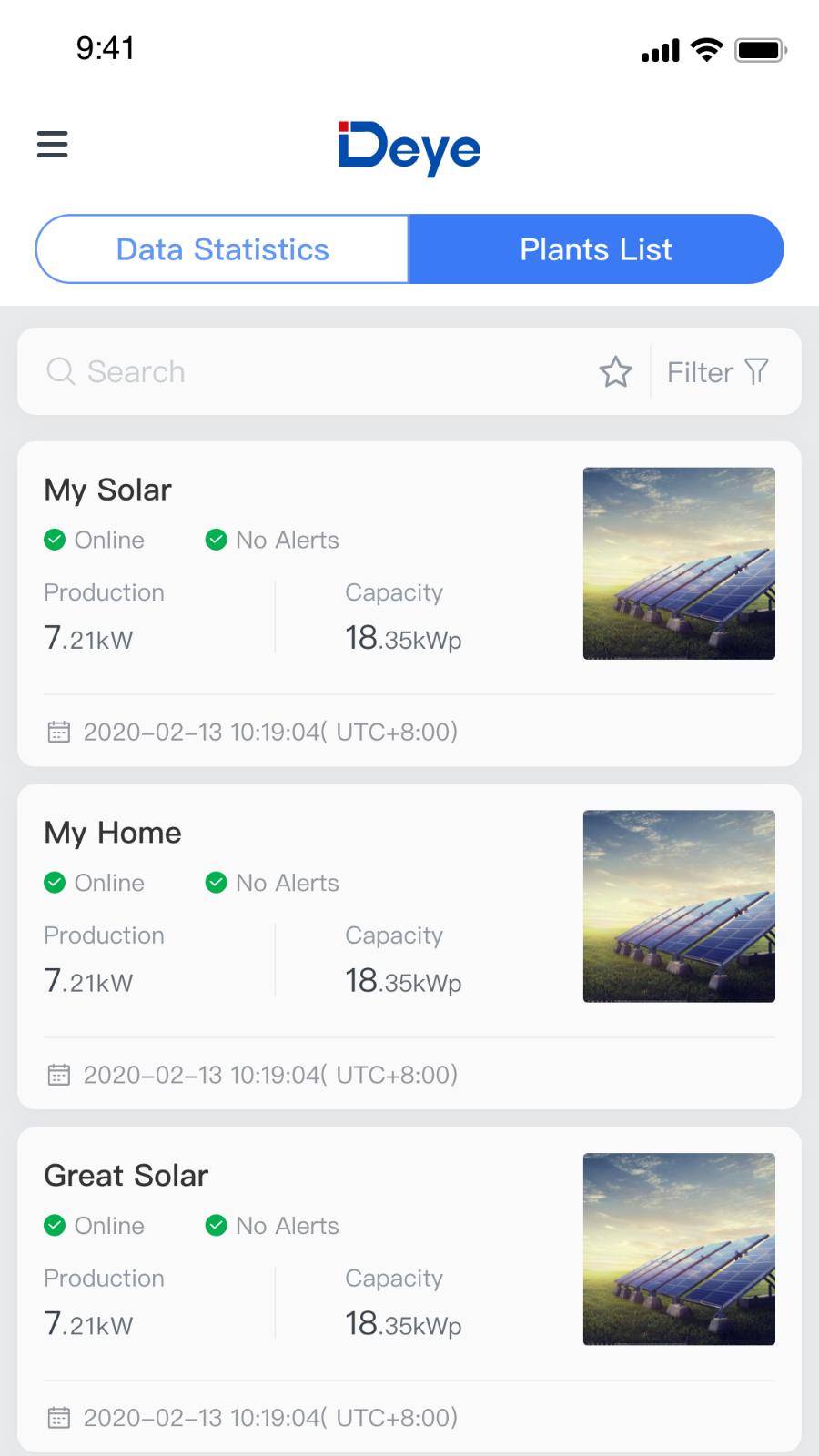Open the Filter options
The image size is (819, 1456).
(717, 371)
